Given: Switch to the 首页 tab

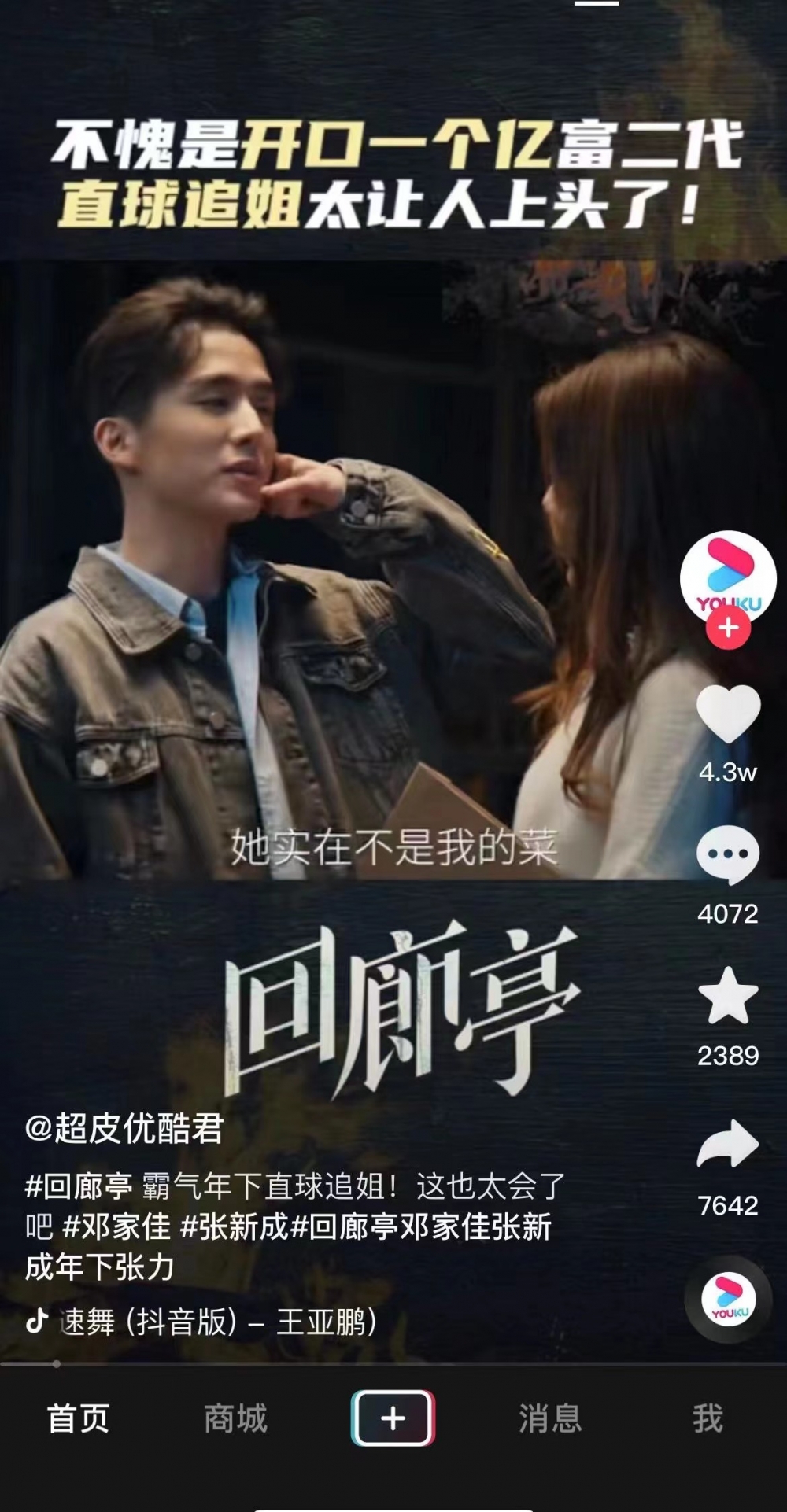Looking at the screenshot, I should 78,1418.
